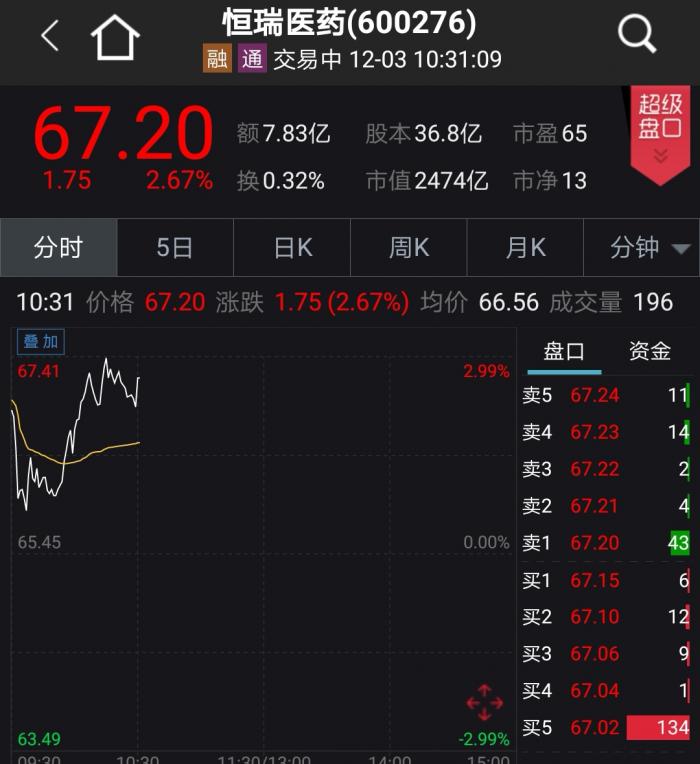The image size is (700, 764).
Task: Tap the 叠加 overlay button
Action: pos(41,342)
